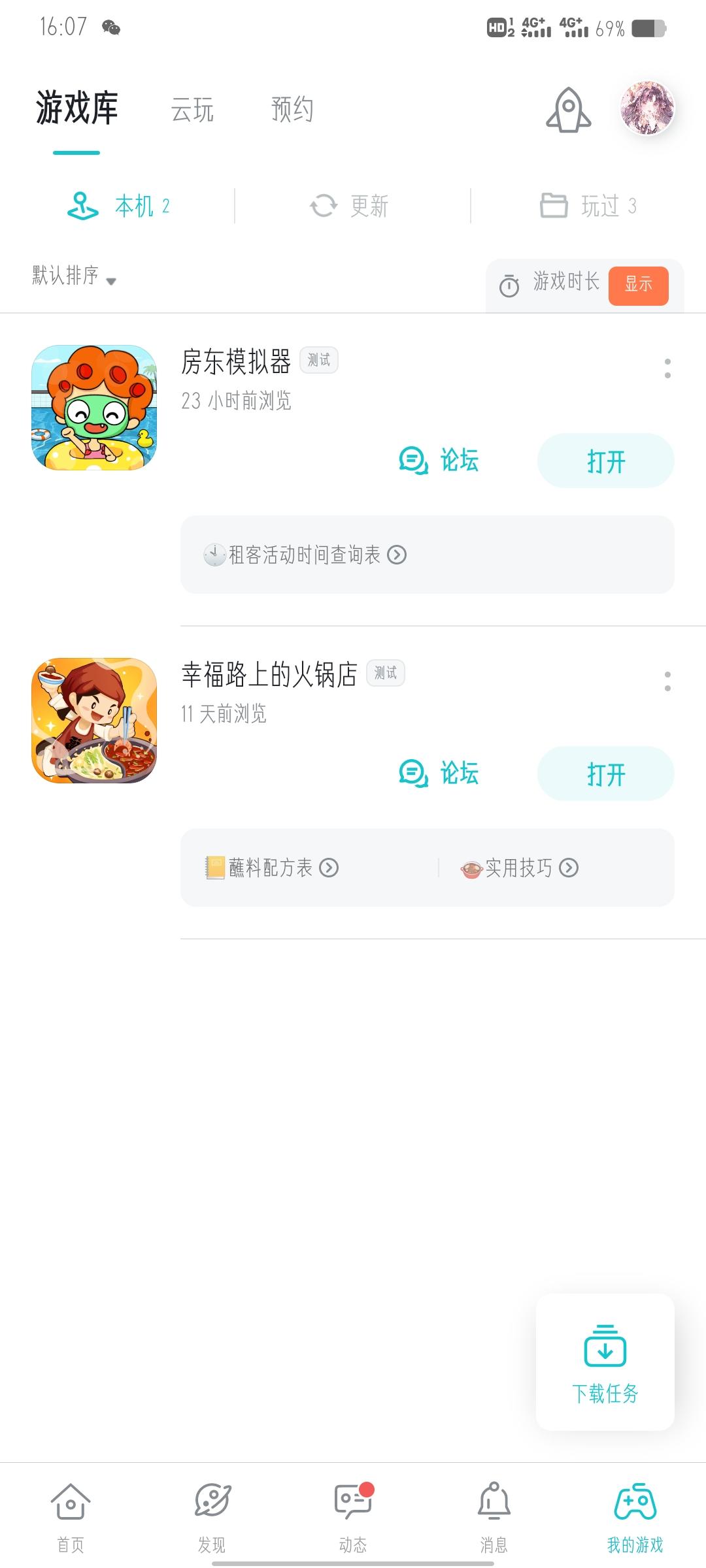Open the 论坛 for 房东模拟器
The height and width of the screenshot is (1568, 706).
point(439,461)
